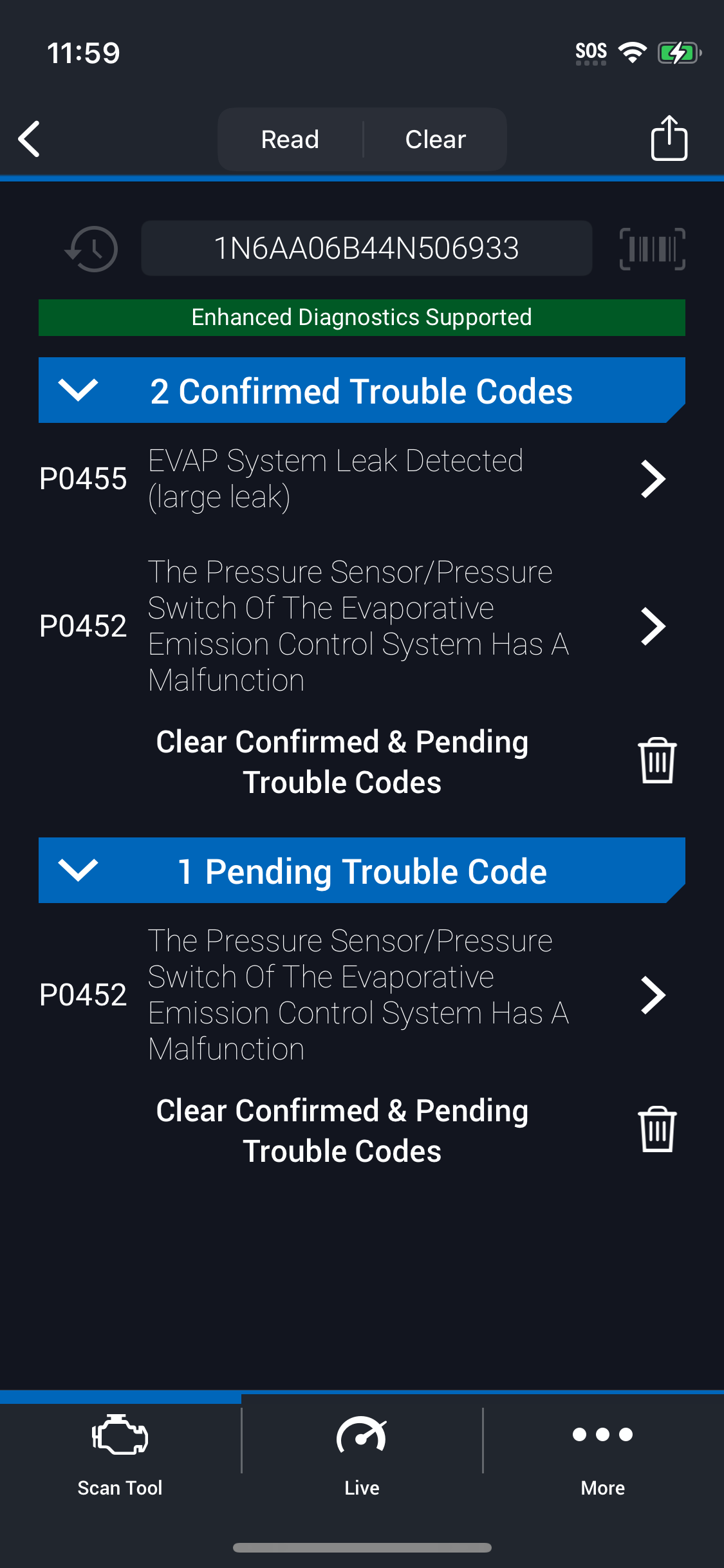
Task: Go back using the top-left arrow
Action: pyautogui.click(x=30, y=139)
